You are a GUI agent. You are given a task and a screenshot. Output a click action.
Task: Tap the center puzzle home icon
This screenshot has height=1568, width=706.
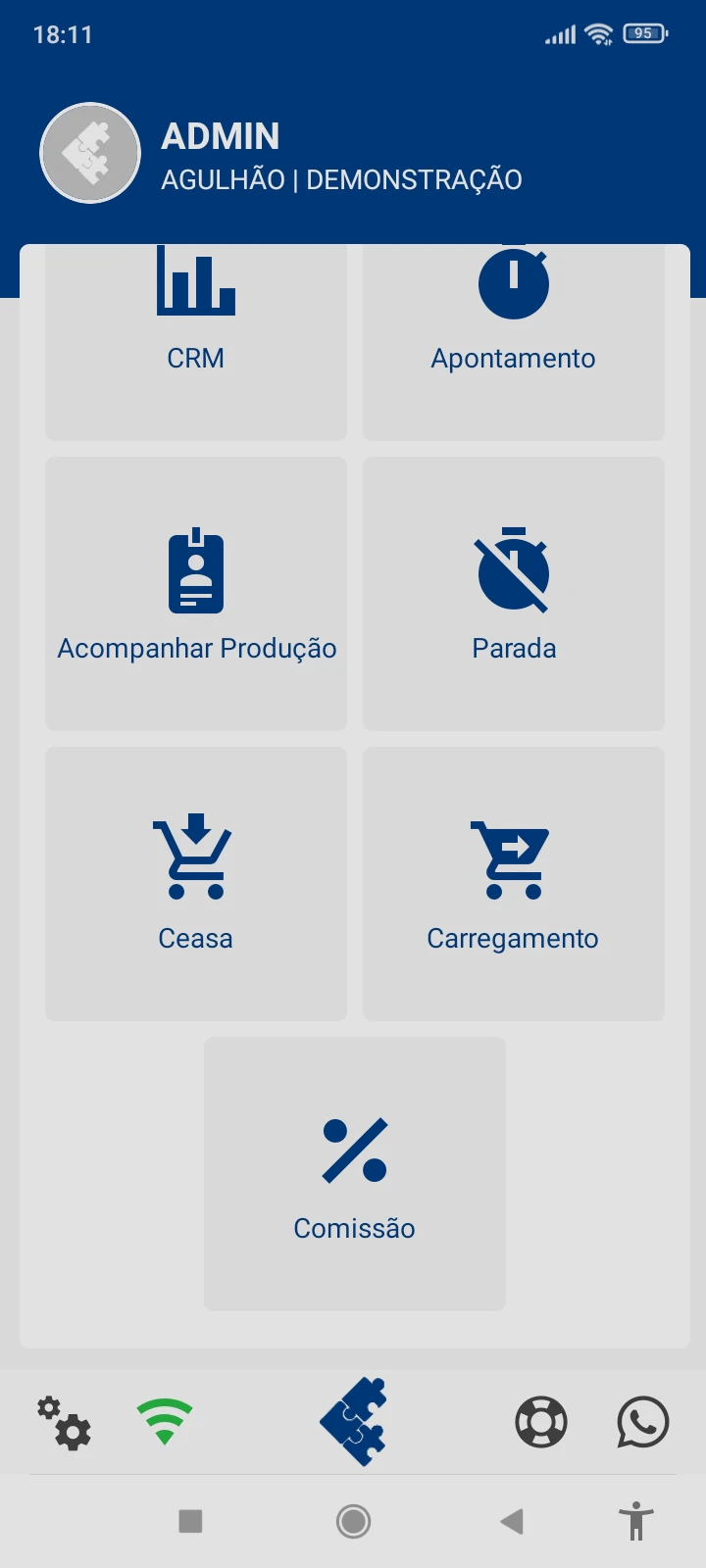[354, 1421]
